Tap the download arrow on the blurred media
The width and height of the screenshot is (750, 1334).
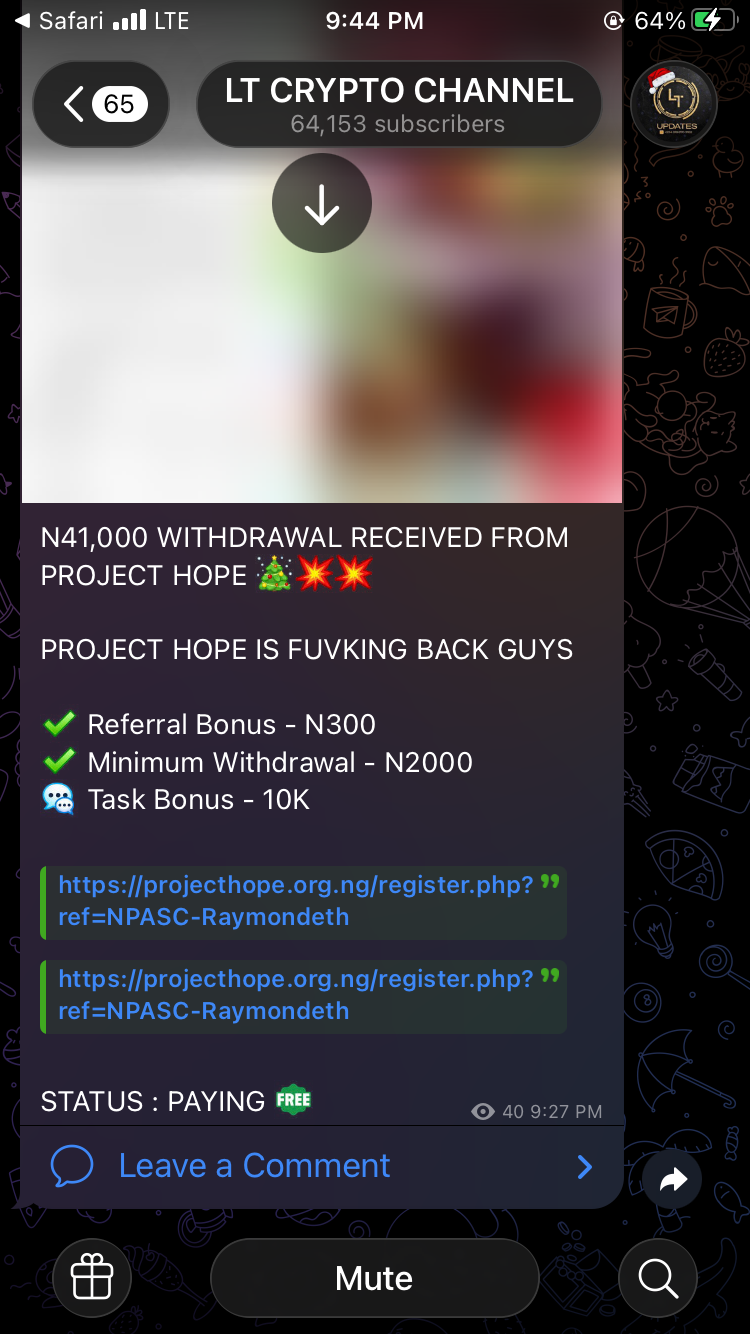(322, 203)
